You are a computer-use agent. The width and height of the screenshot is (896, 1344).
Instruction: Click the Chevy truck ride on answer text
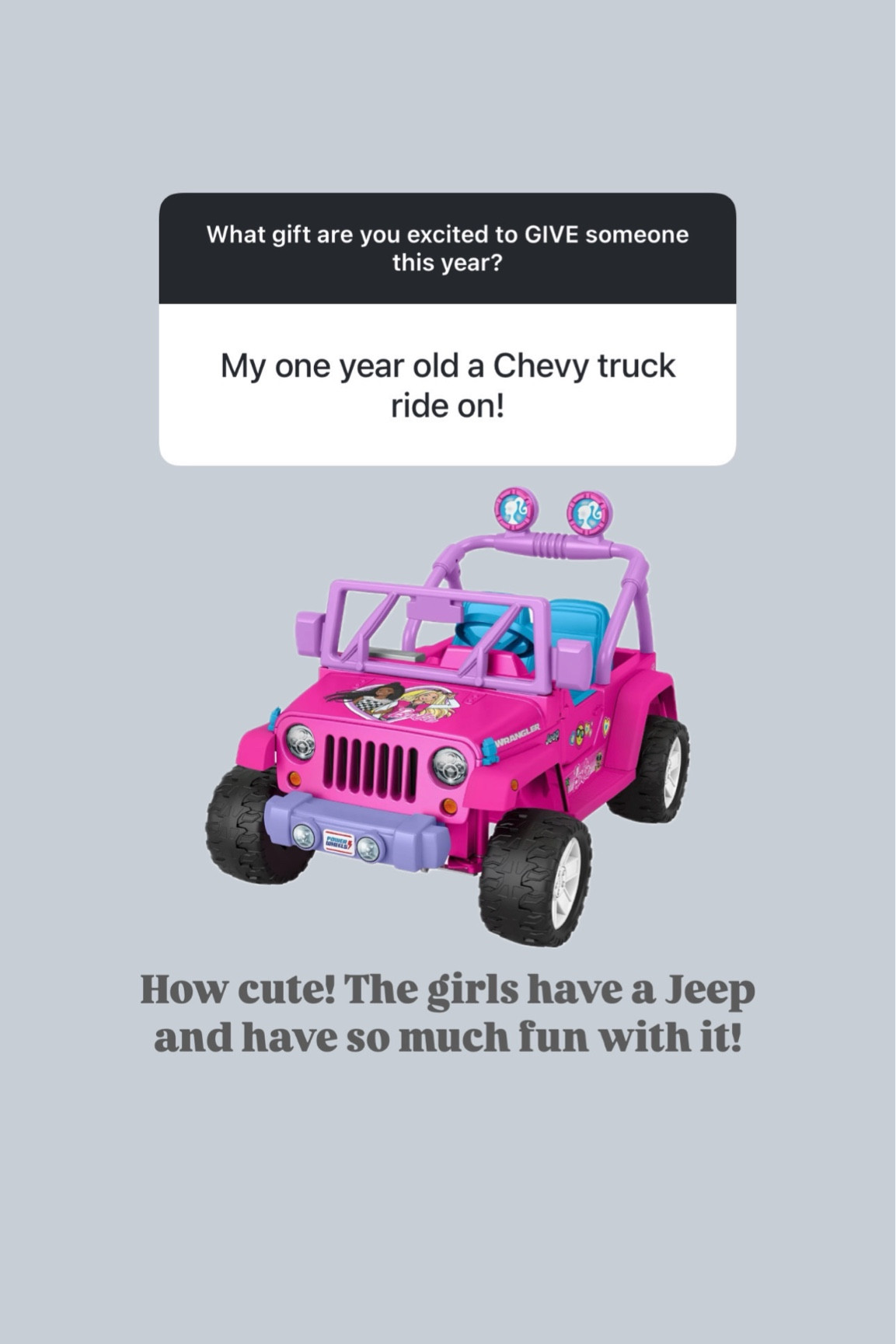(x=448, y=382)
